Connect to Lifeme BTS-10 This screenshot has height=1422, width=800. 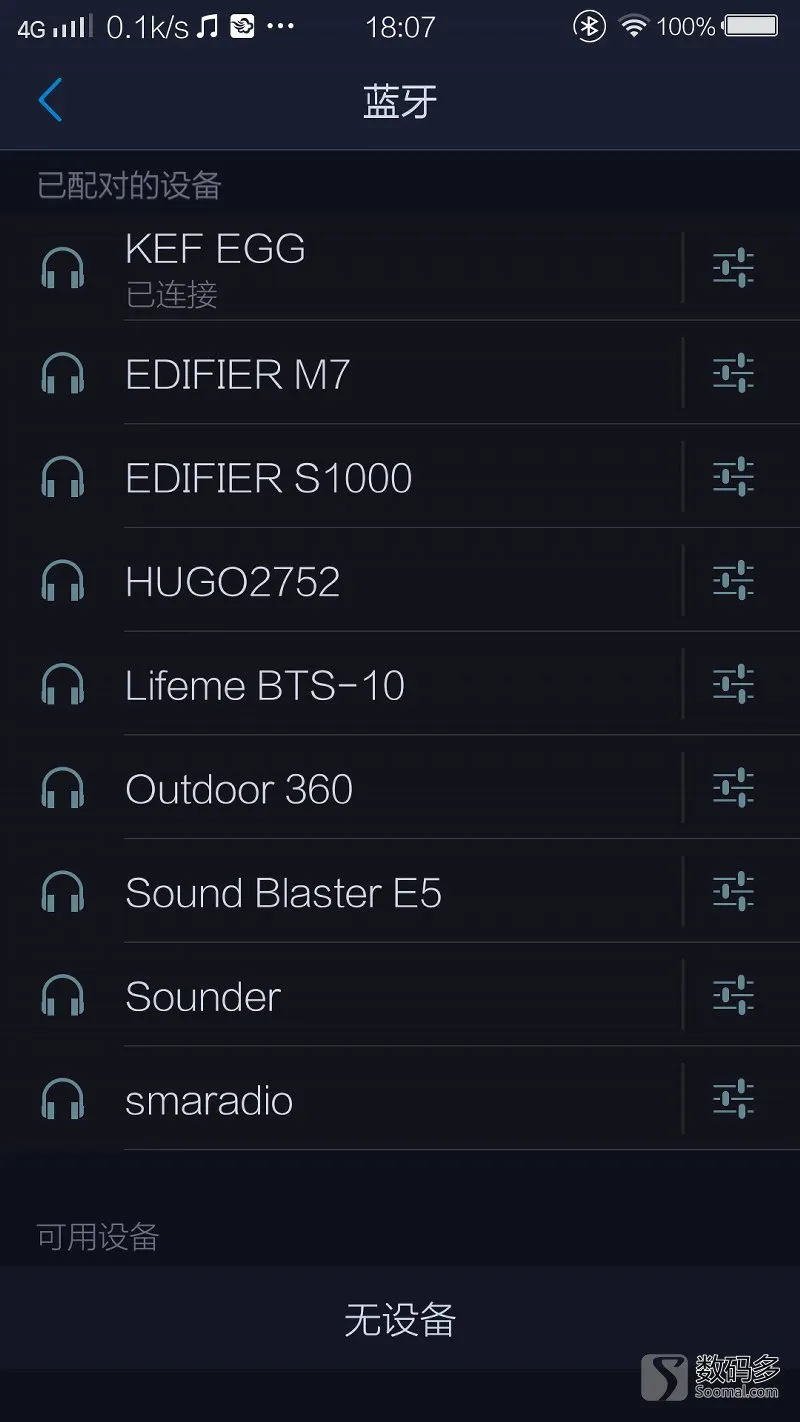tap(340, 684)
